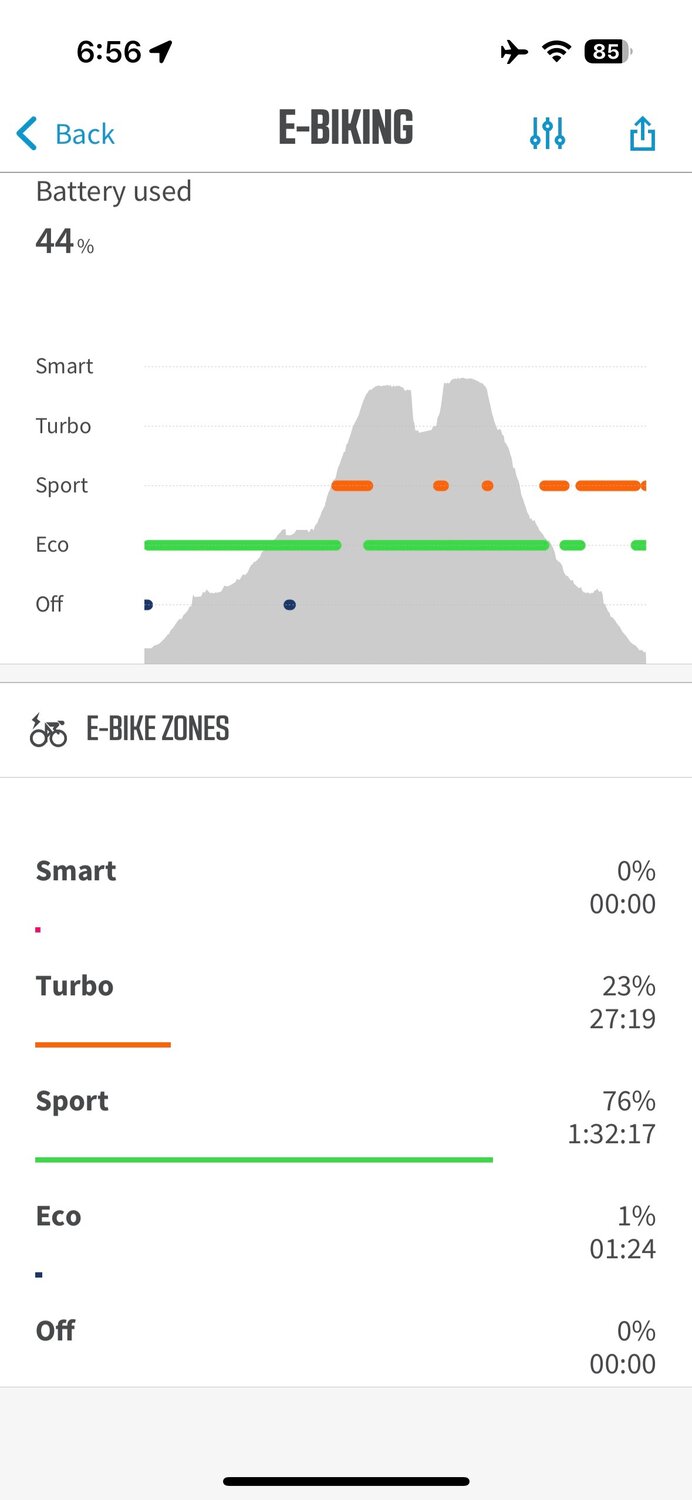Go back to the previous screen
Viewport: 692px width, 1500px height.
(x=66, y=134)
